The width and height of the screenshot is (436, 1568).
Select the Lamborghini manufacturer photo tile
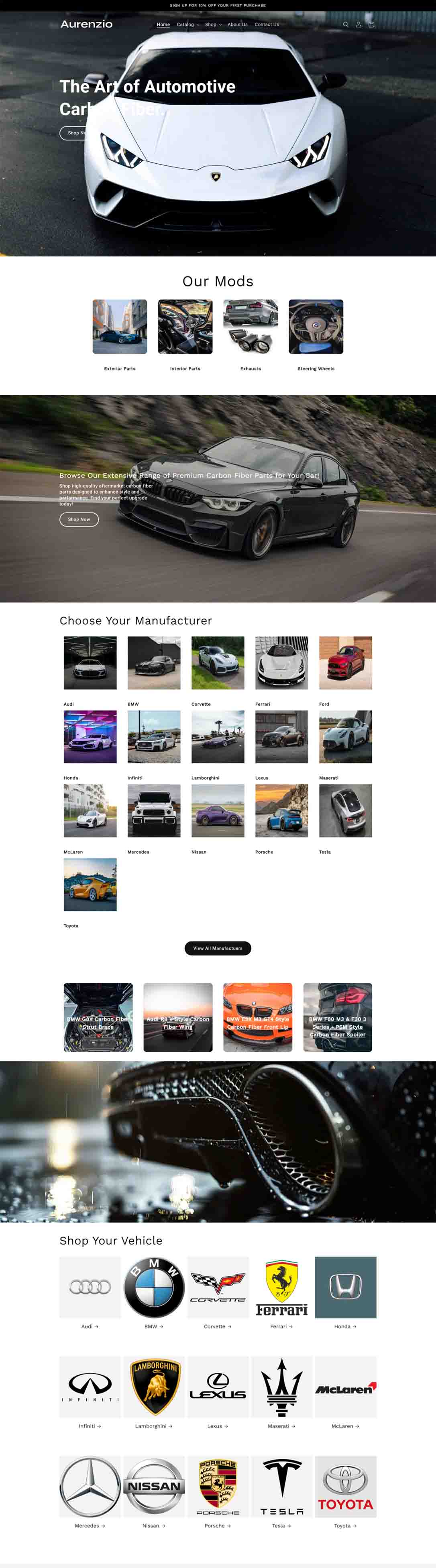(x=217, y=736)
